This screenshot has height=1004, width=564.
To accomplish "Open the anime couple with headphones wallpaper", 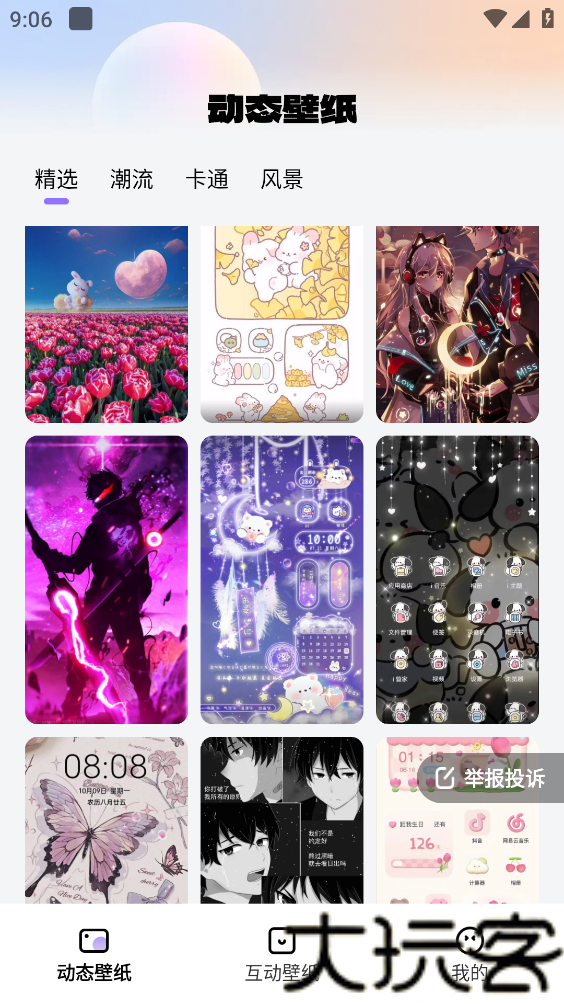I will pyautogui.click(x=457, y=324).
